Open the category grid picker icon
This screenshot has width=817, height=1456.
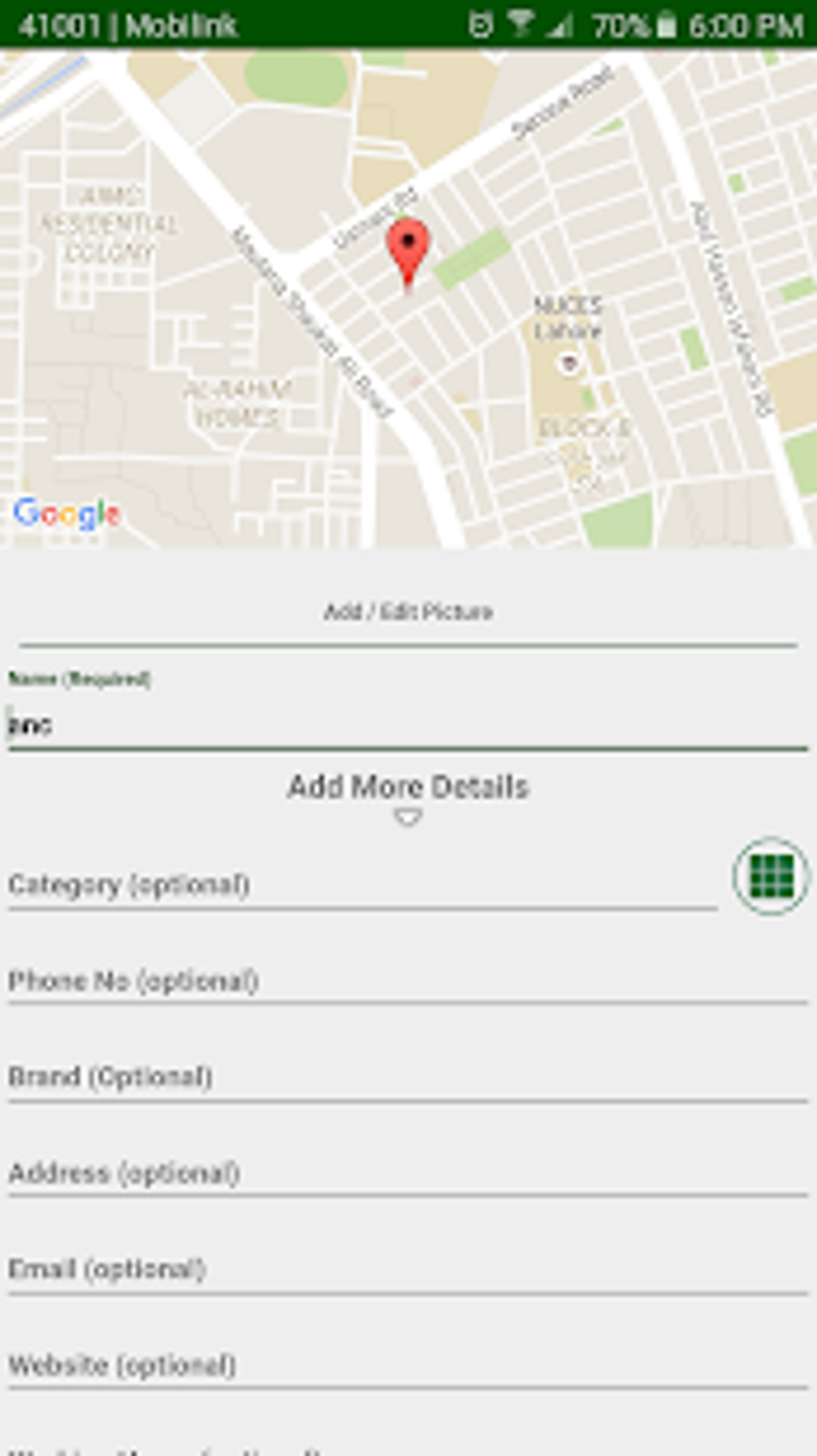point(771,876)
